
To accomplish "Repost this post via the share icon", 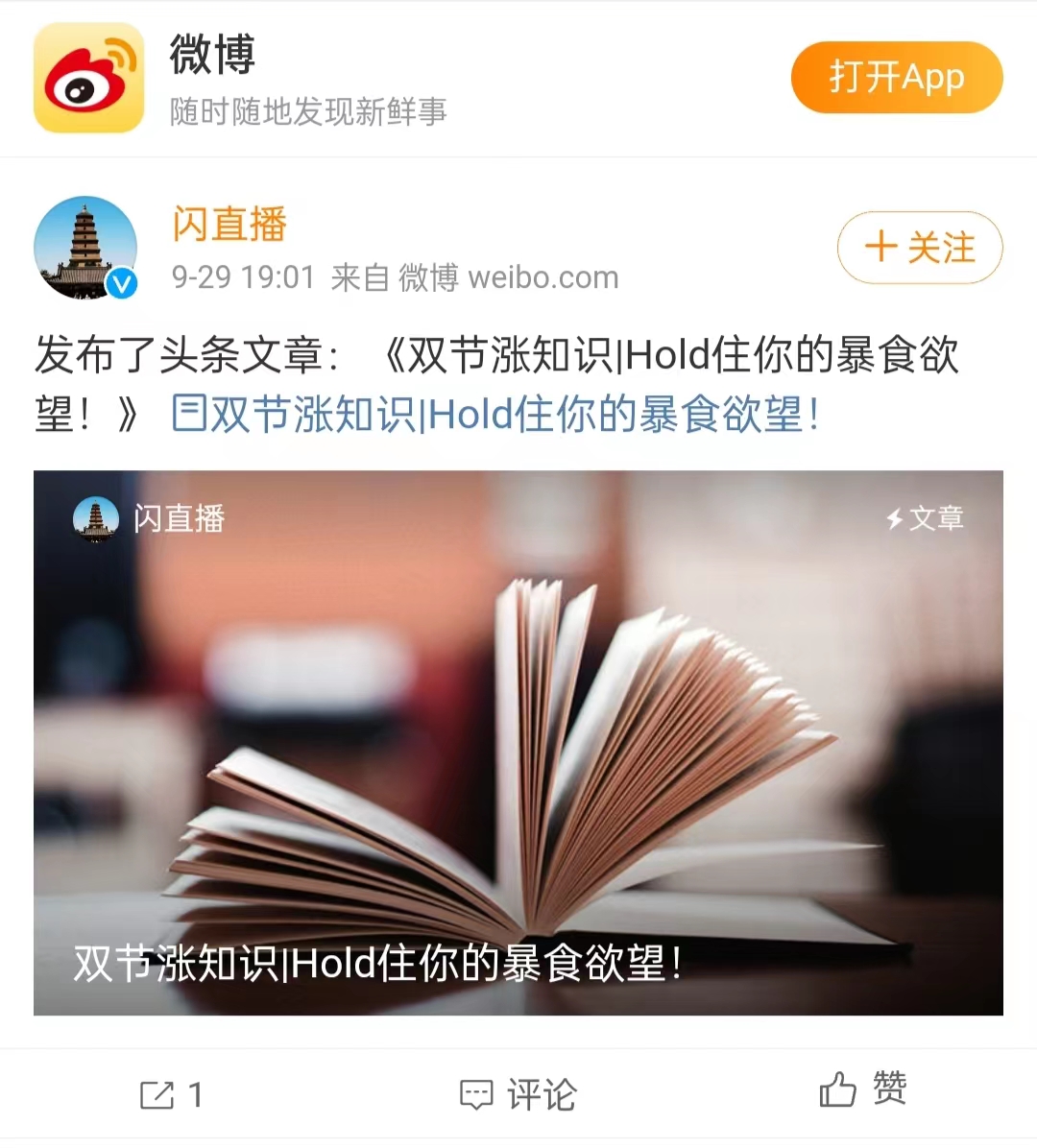I will (158, 1094).
